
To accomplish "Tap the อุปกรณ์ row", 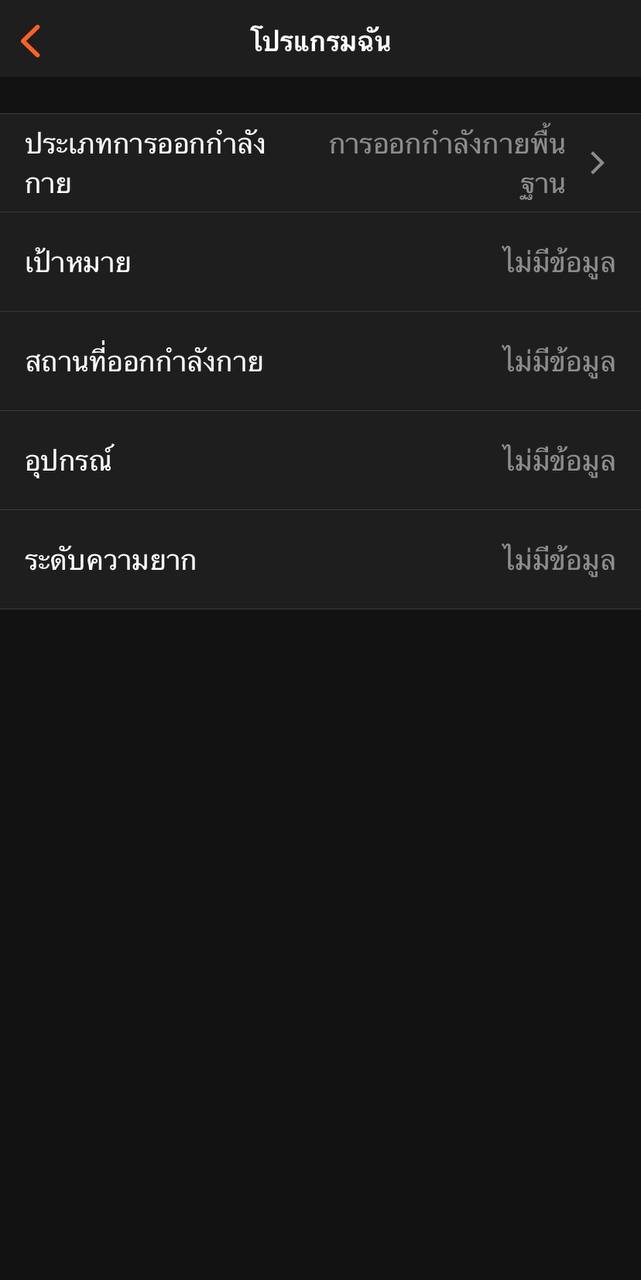I will [320, 461].
